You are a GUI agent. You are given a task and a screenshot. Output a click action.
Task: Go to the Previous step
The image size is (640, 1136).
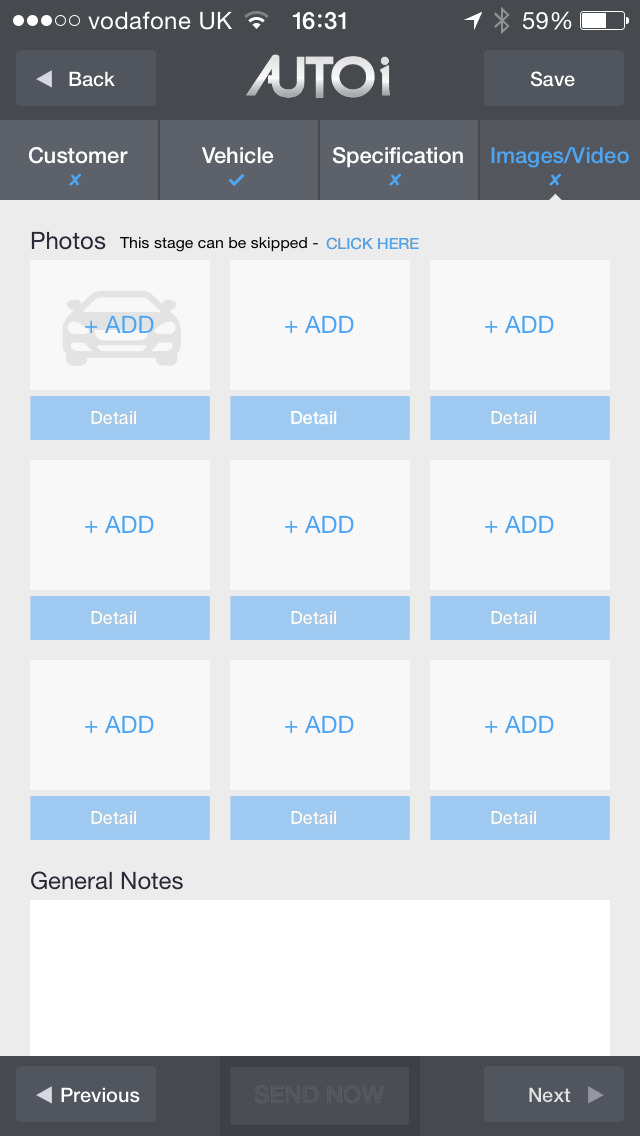tap(86, 1094)
